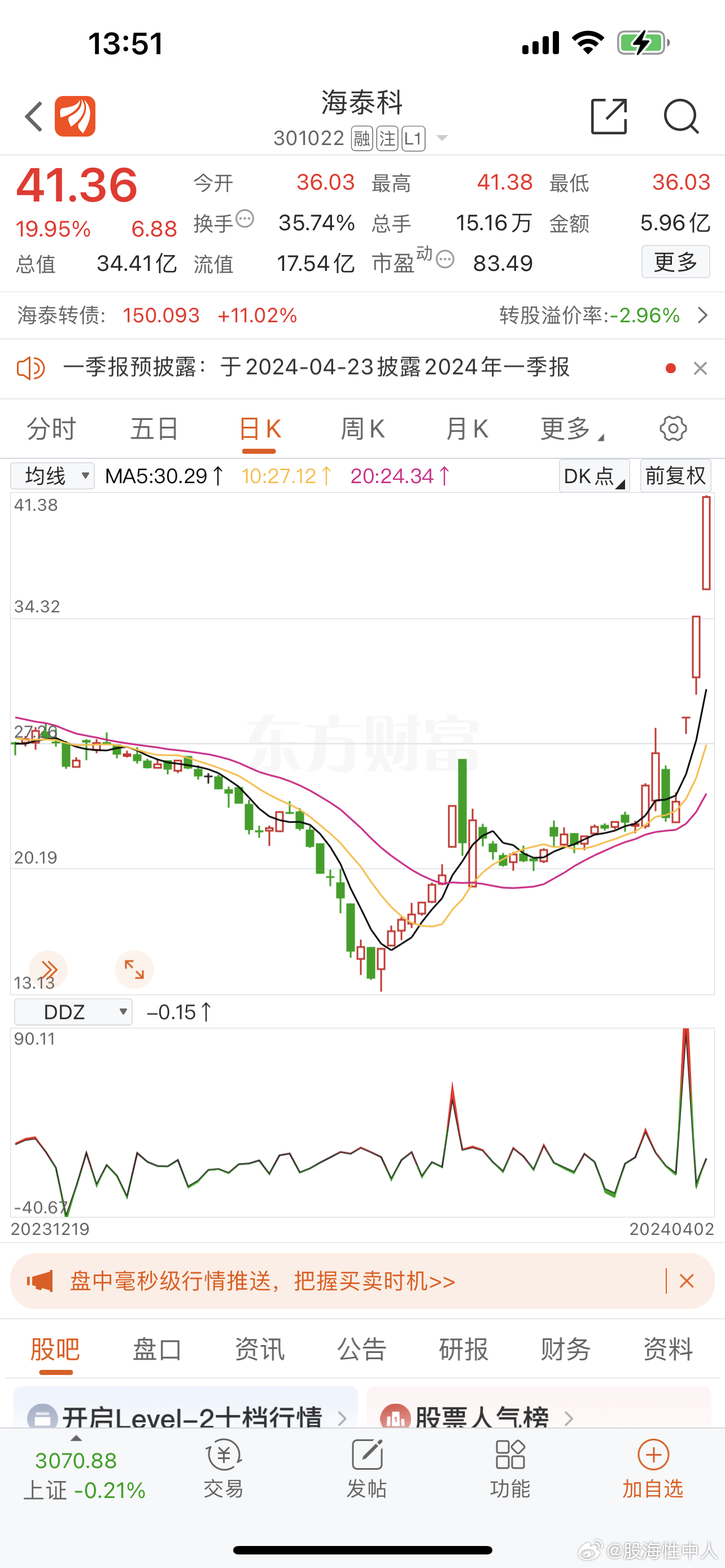Switch to the 周K chart tab
The image size is (725, 1568).
coord(362,428)
